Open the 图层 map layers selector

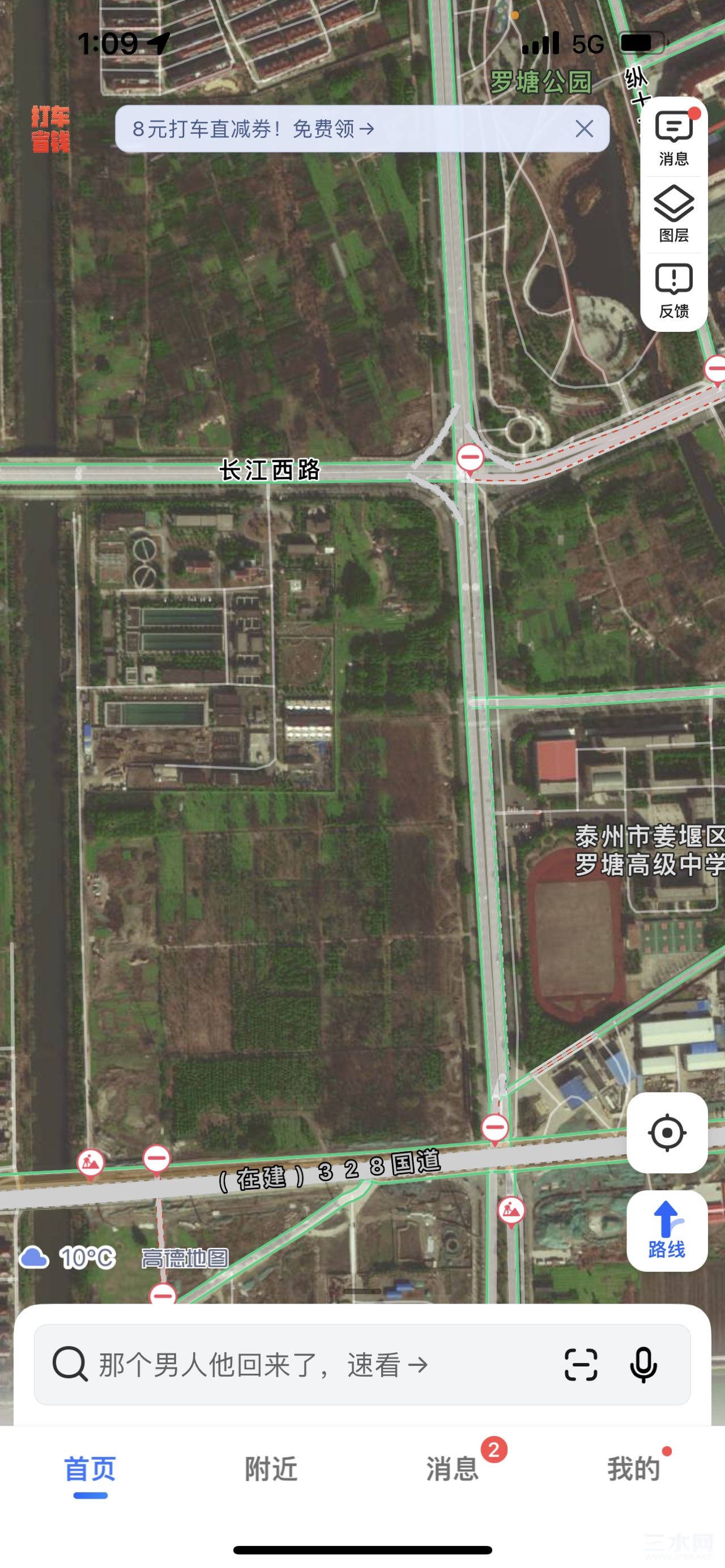tap(673, 214)
